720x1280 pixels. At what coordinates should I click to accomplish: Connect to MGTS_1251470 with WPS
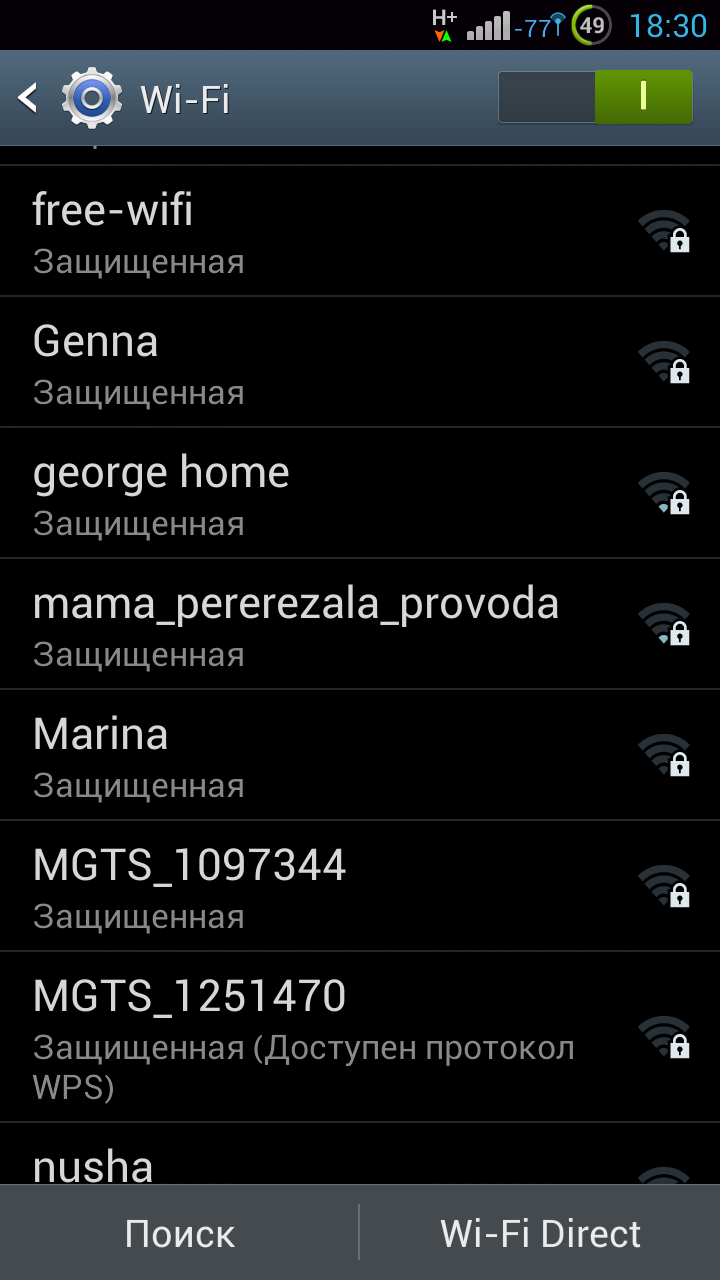coord(300,1036)
